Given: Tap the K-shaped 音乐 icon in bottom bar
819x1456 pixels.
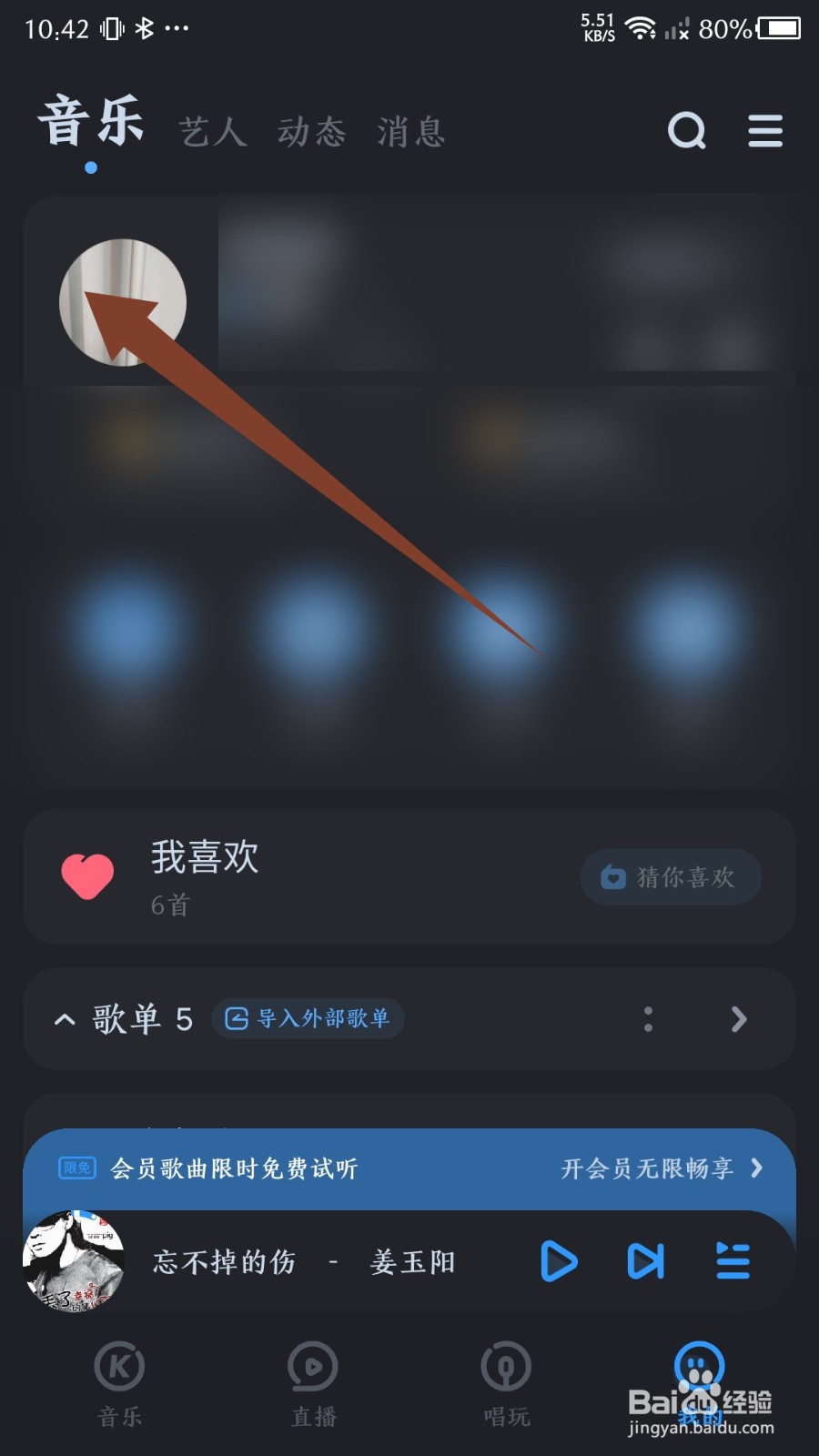Looking at the screenshot, I should coord(119,1383).
